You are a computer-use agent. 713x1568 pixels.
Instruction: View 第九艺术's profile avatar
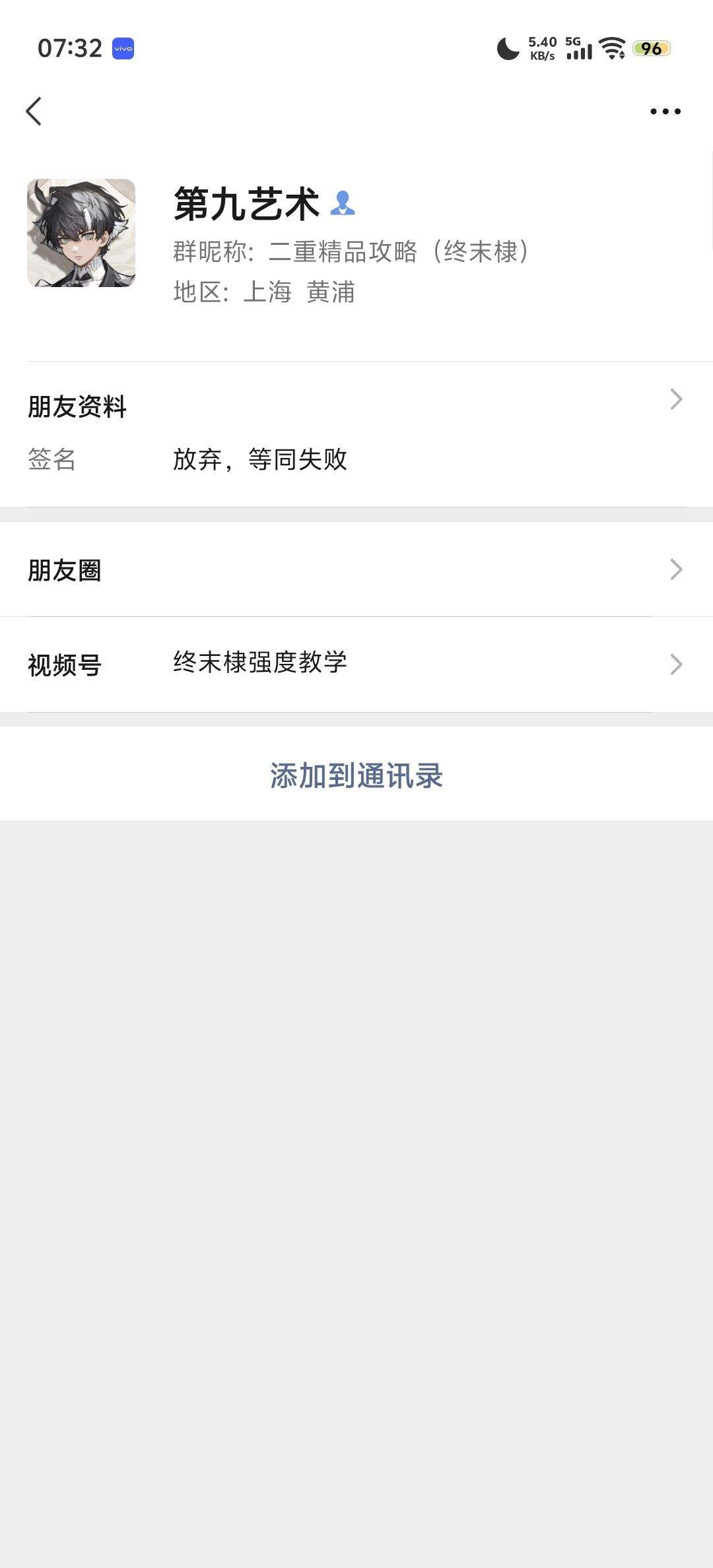point(81,233)
